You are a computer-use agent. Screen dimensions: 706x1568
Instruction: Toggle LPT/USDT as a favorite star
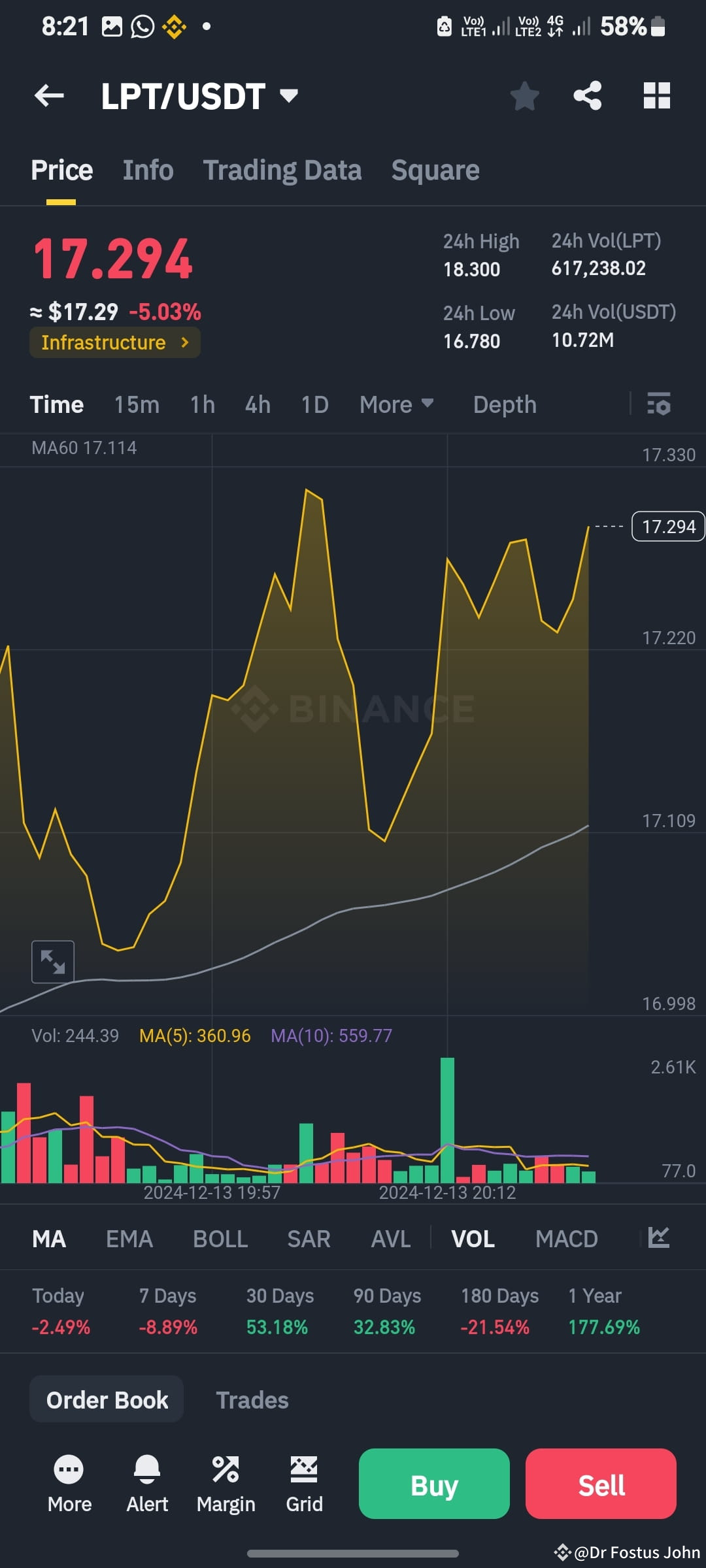[524, 95]
